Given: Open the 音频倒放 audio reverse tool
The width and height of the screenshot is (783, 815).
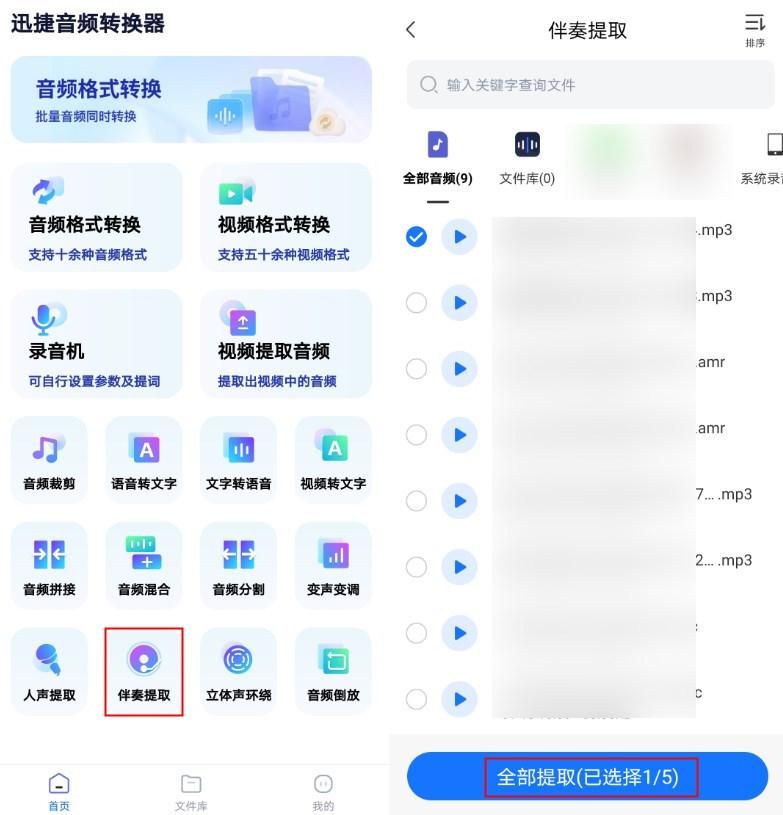Looking at the screenshot, I should point(333,671).
